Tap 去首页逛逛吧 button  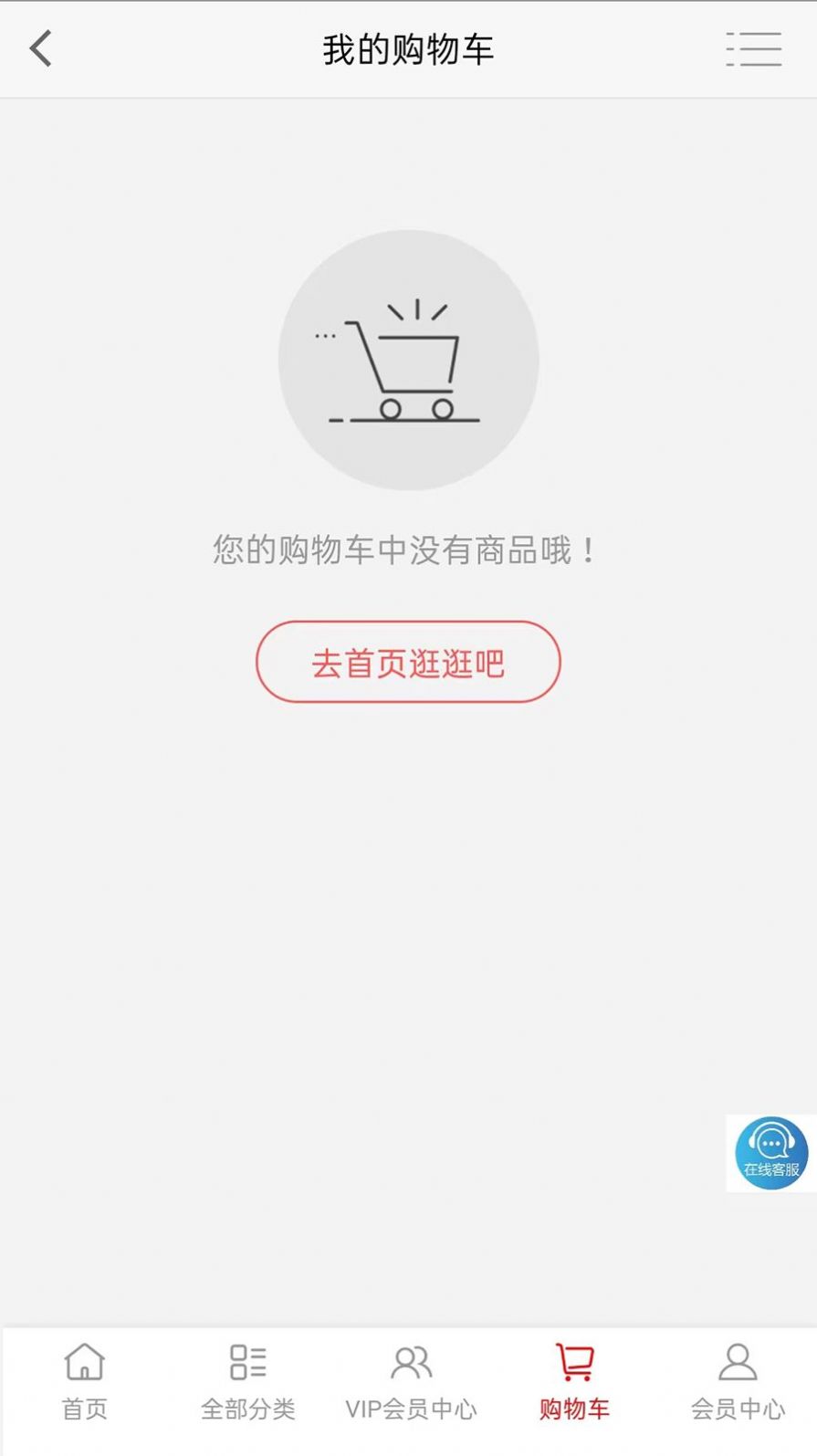click(x=408, y=663)
